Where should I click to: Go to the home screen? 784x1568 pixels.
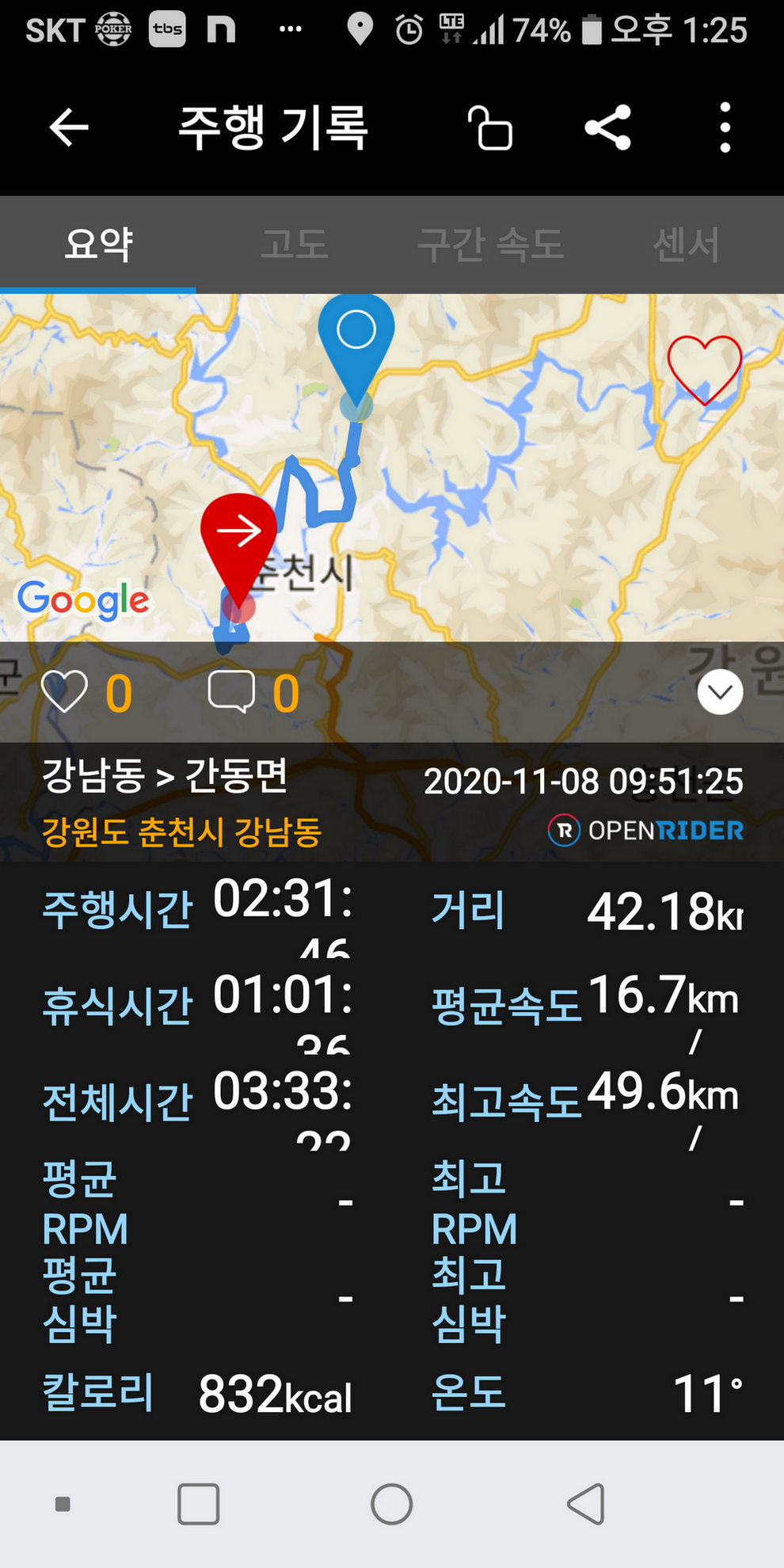tap(392, 1504)
